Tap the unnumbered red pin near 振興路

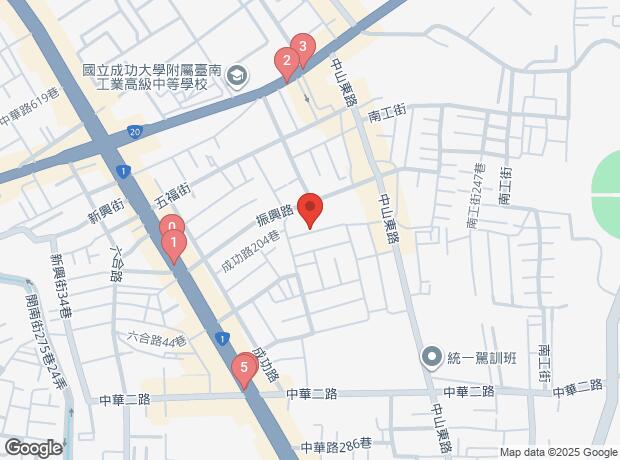310,208
